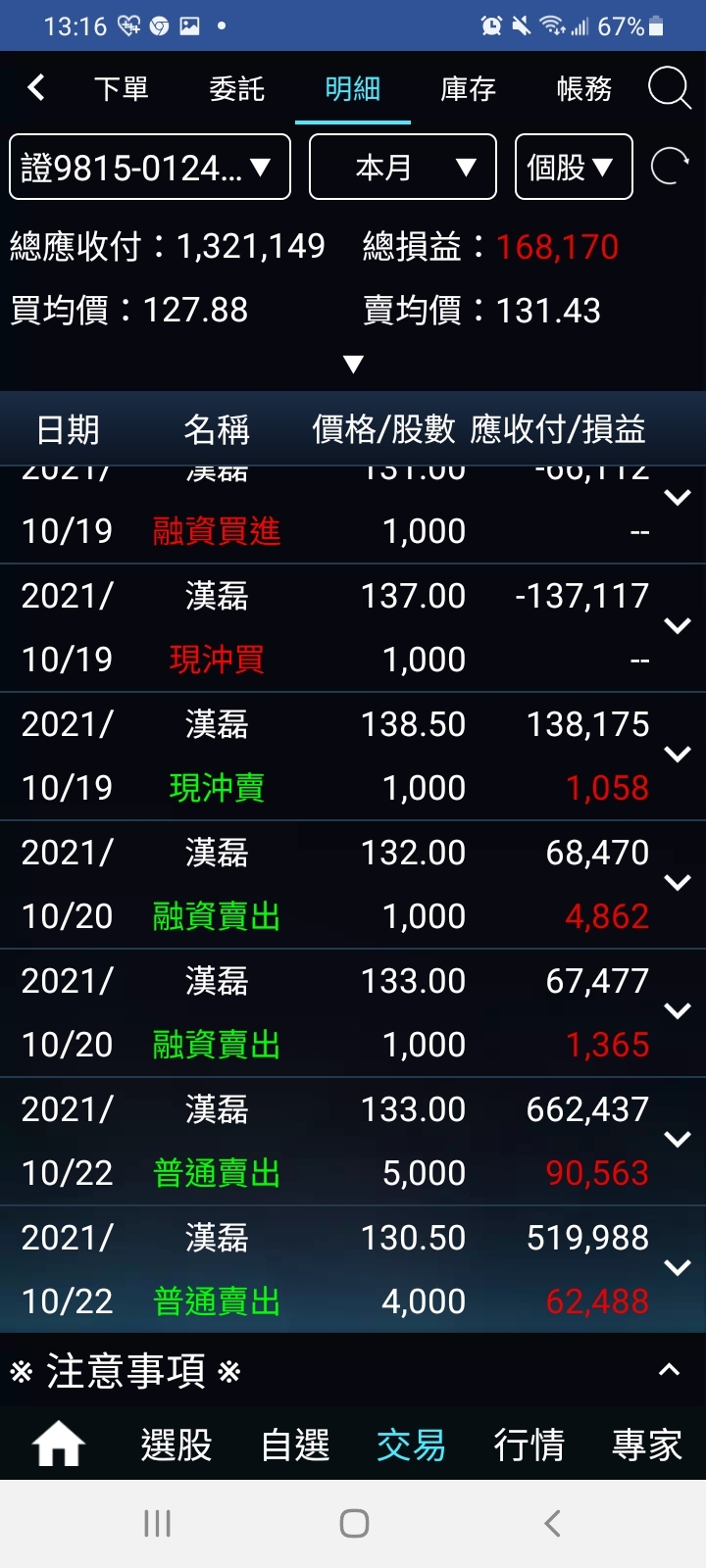Switch to the 下單 tab
The width and height of the screenshot is (706, 1568).
(x=122, y=89)
